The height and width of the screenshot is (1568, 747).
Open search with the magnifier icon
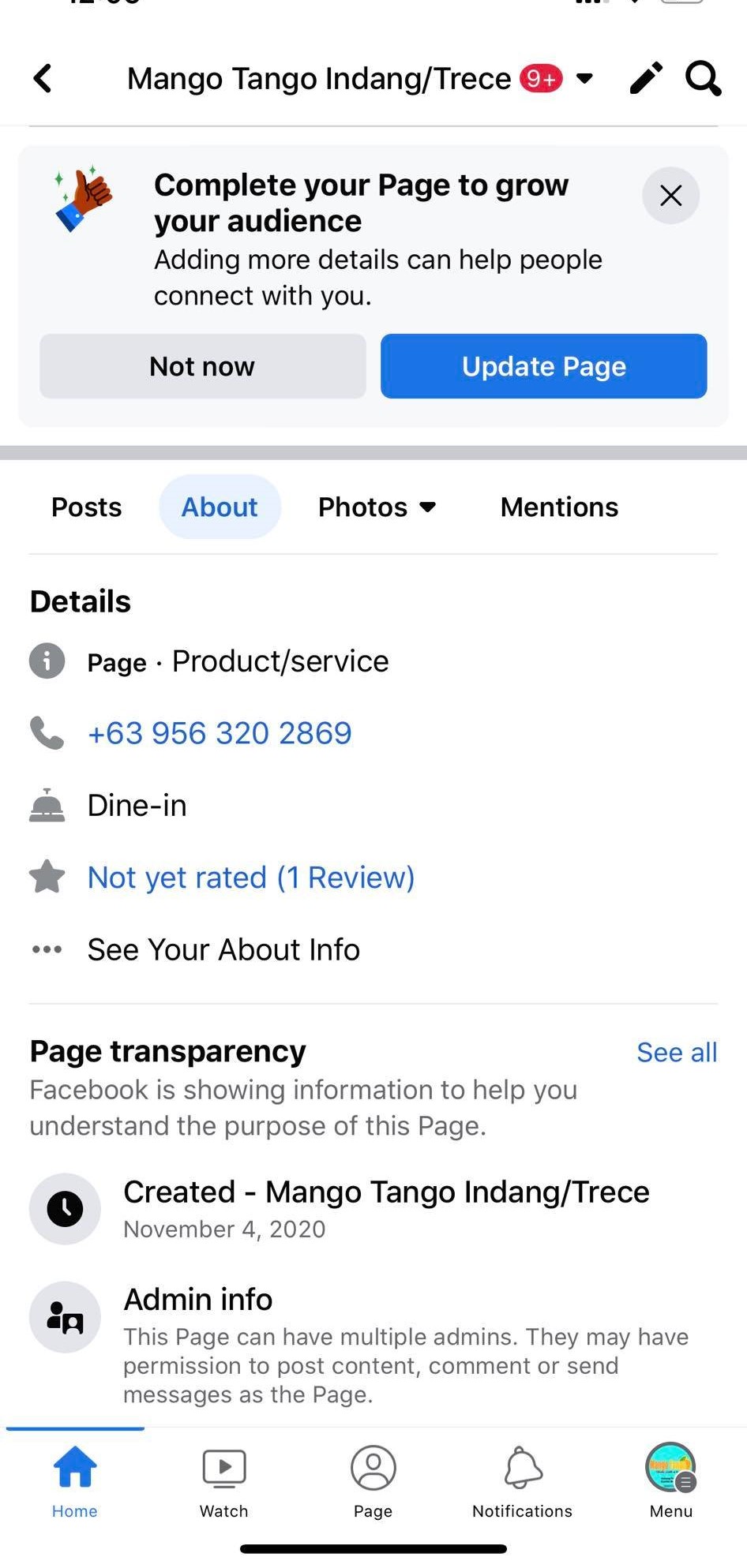(x=702, y=78)
